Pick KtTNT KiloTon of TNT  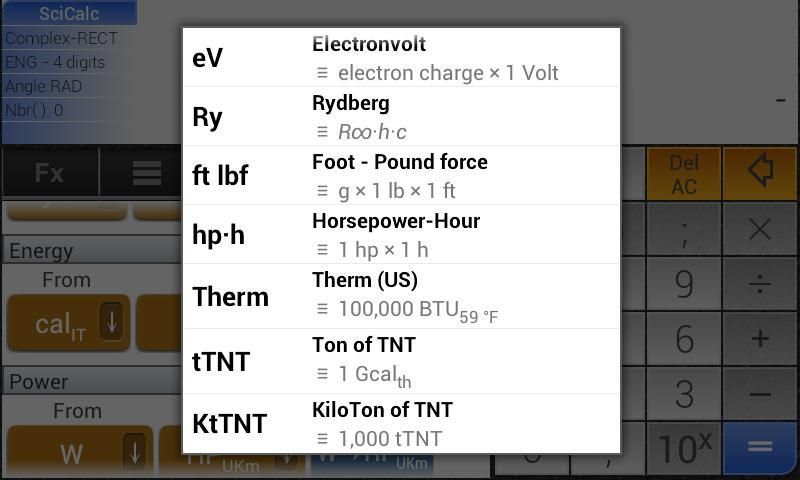coord(400,424)
